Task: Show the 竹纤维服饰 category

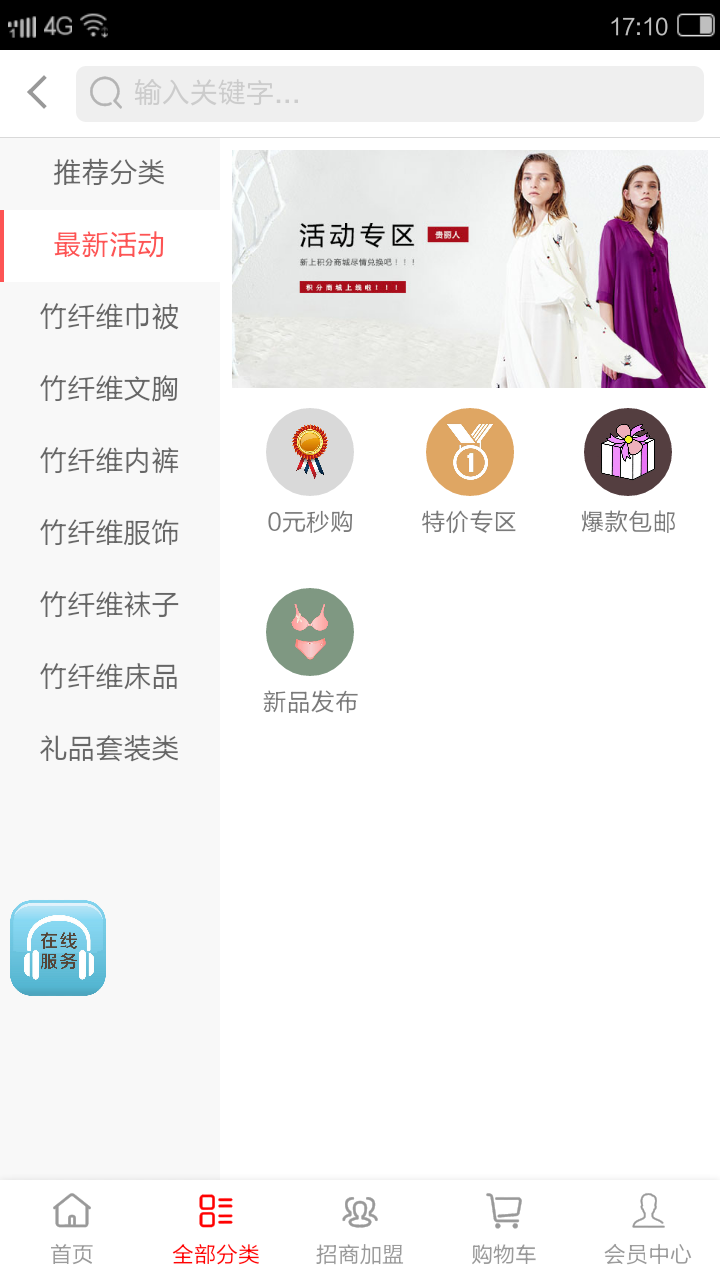Action: [109, 533]
